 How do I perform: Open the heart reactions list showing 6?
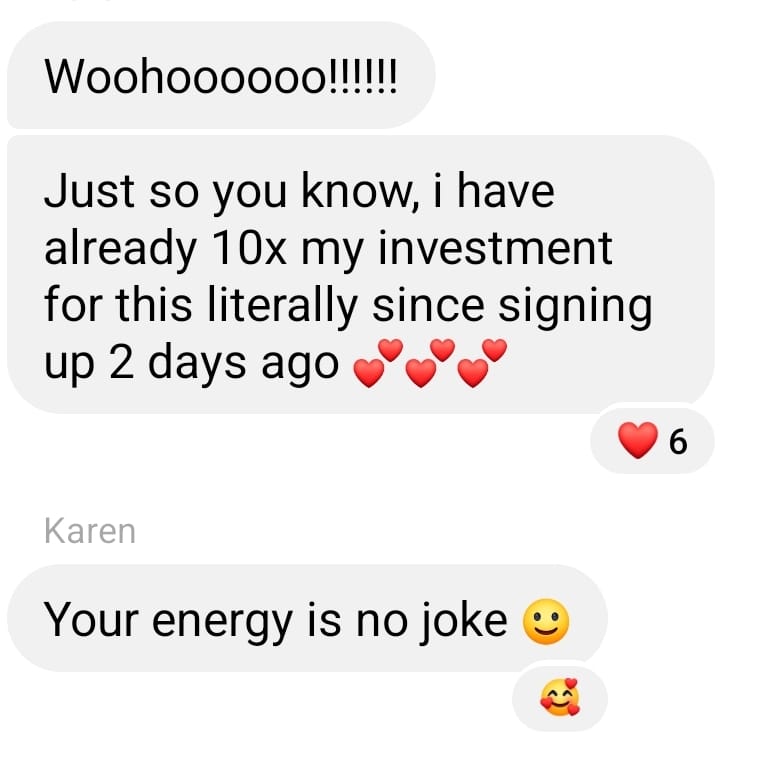[653, 441]
